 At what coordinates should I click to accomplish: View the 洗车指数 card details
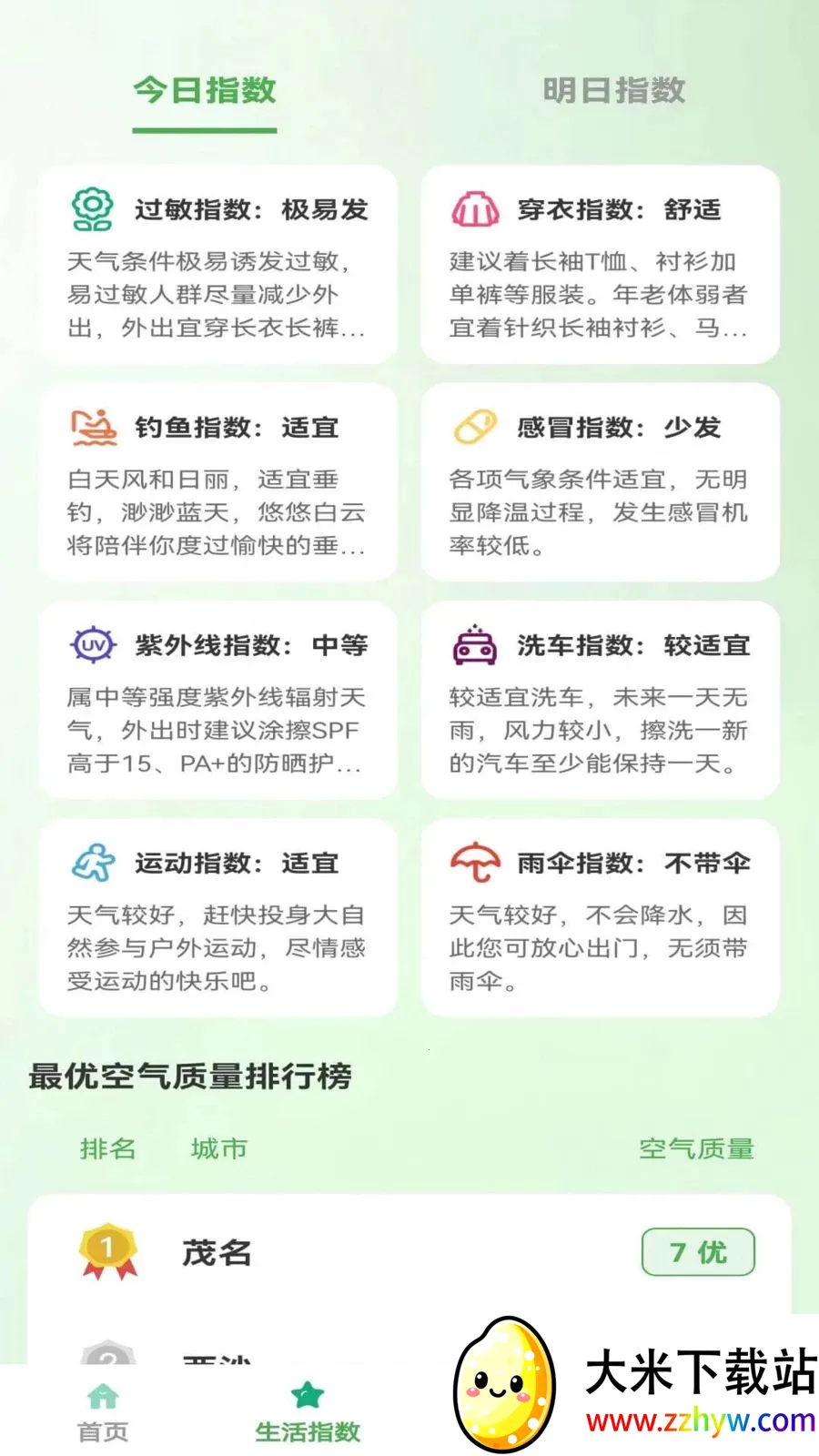(x=600, y=700)
